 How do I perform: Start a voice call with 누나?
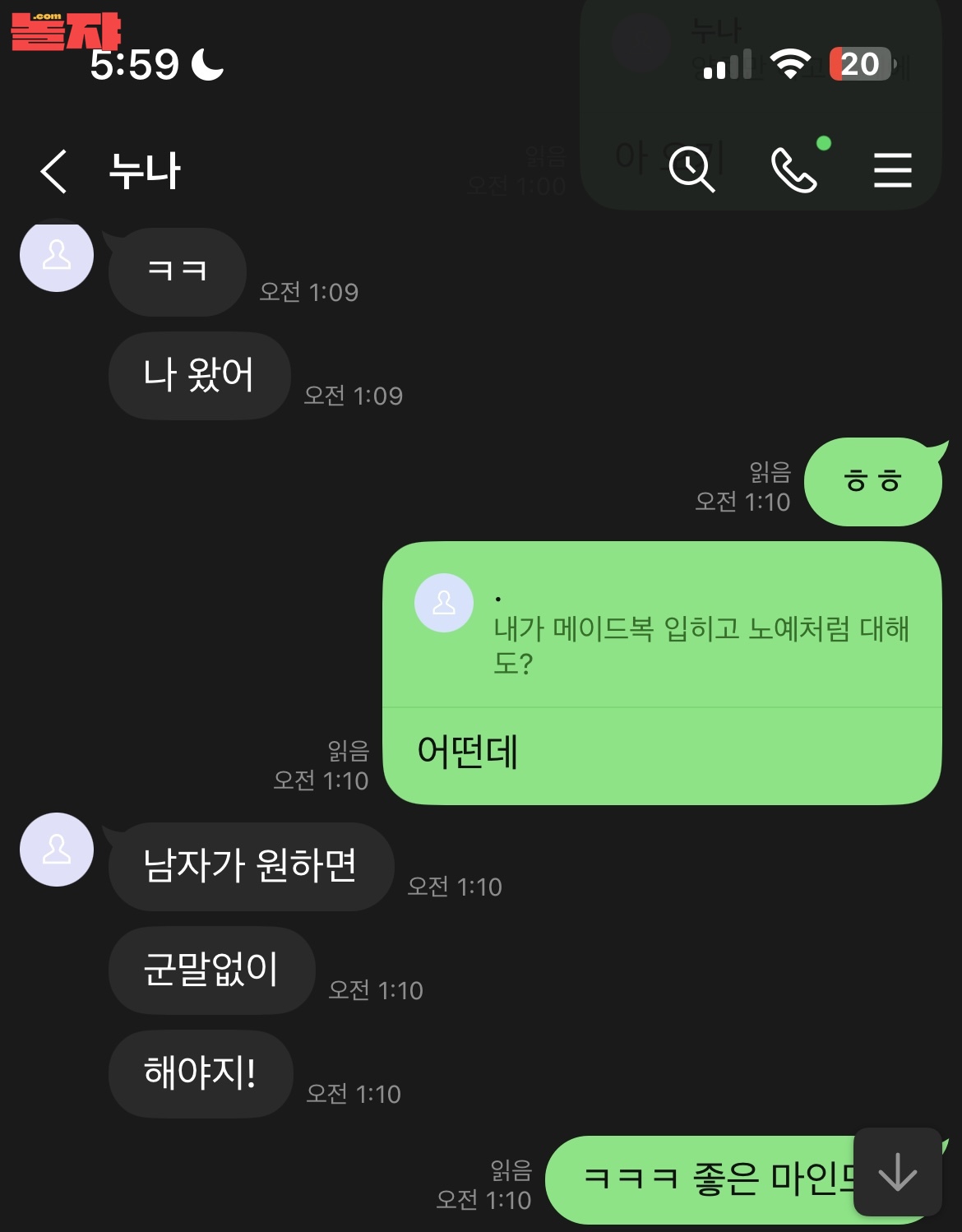[x=794, y=170]
